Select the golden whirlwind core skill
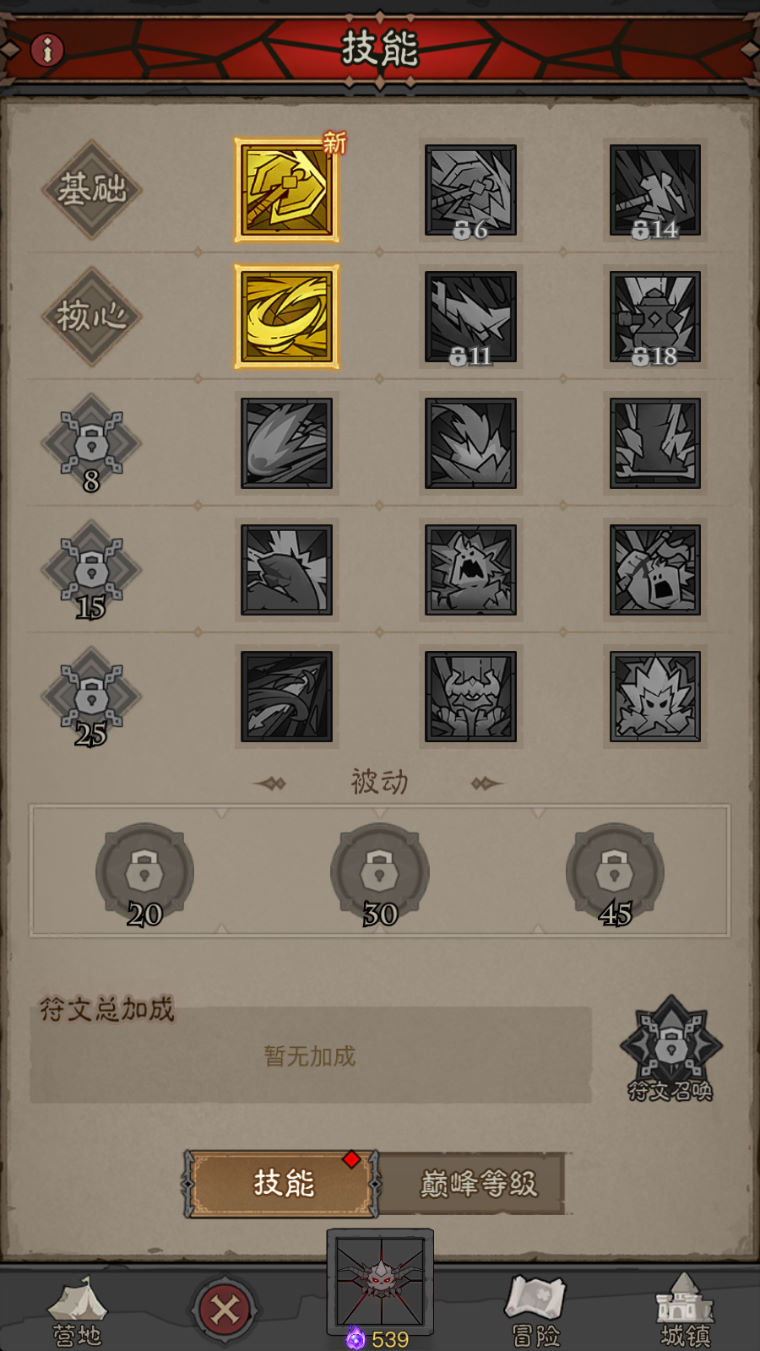 pos(286,316)
